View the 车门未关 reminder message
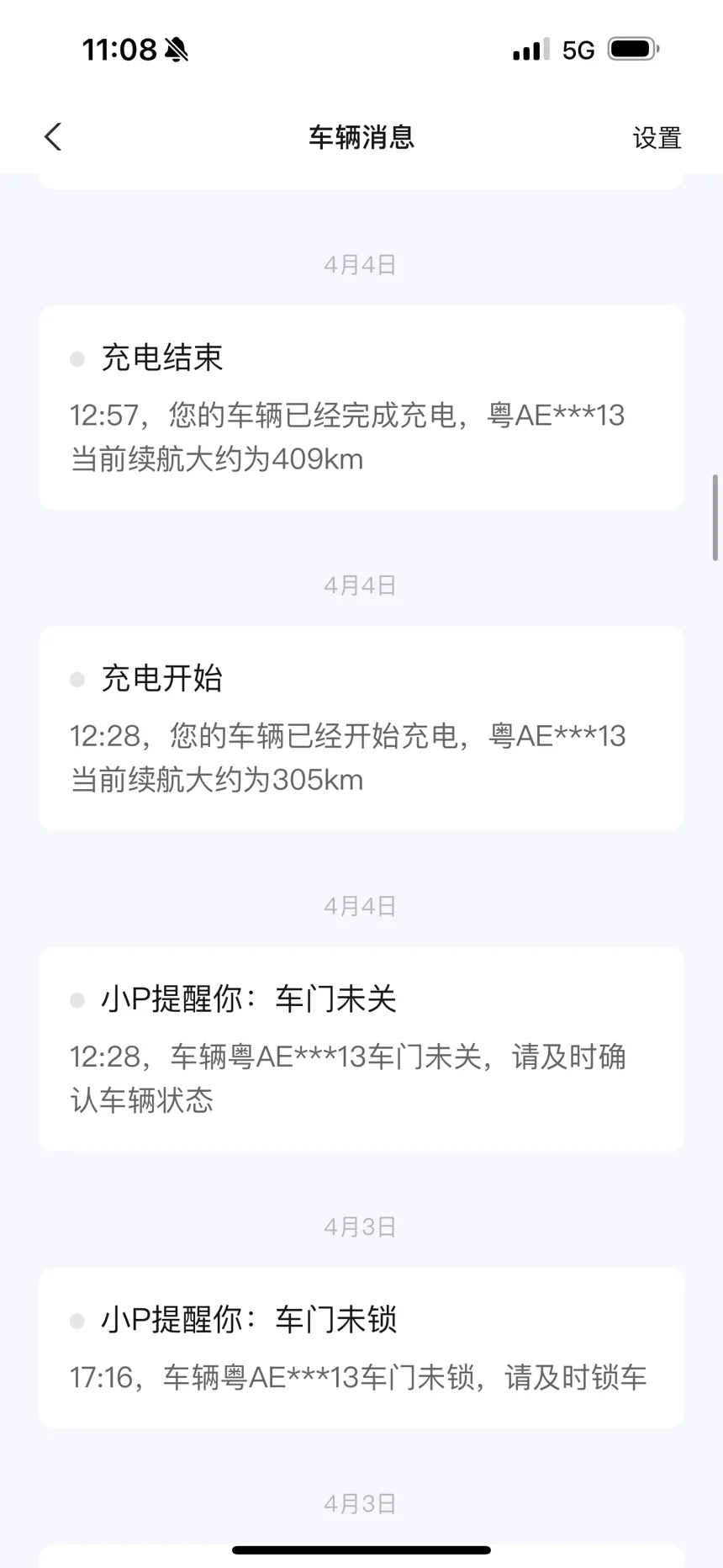This screenshot has width=723, height=1568. [x=361, y=1049]
